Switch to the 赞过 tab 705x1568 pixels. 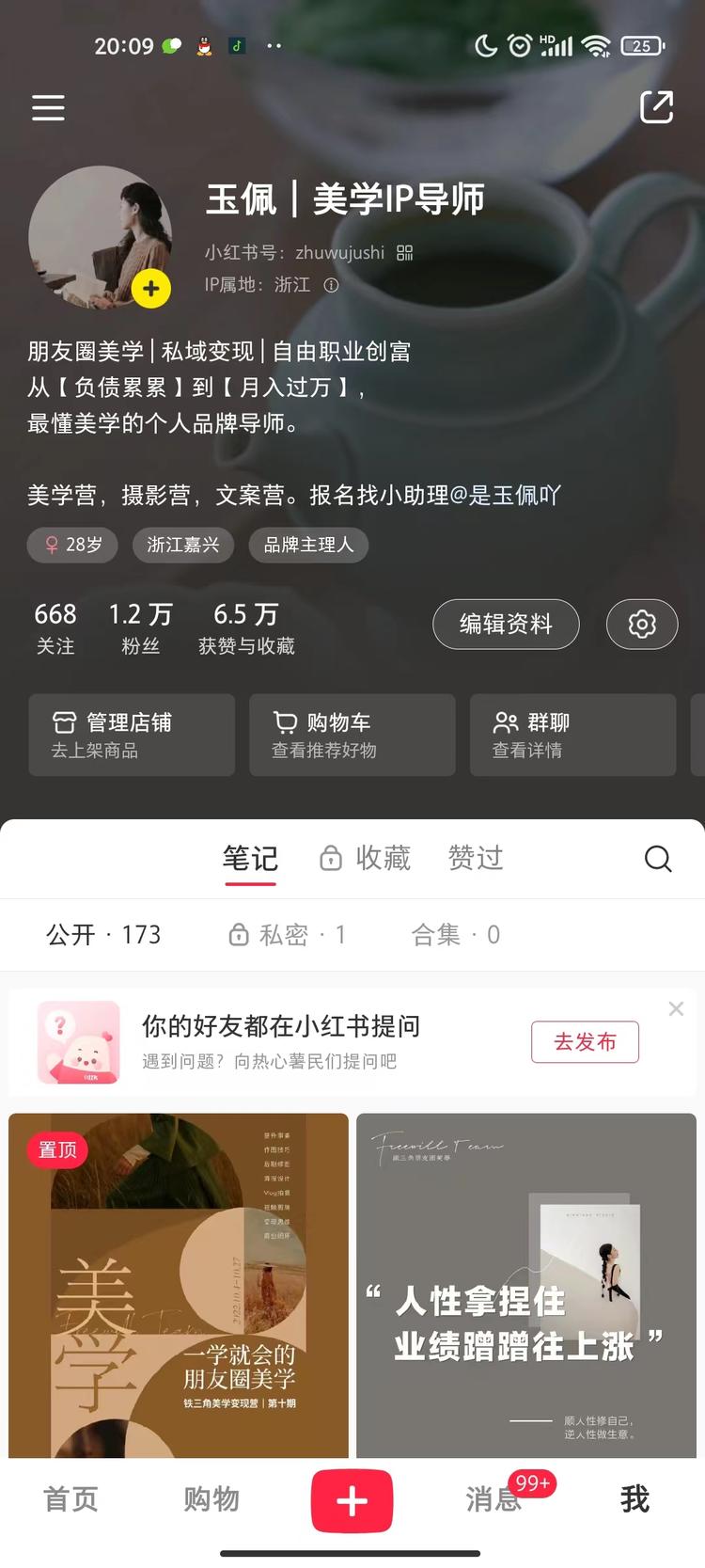476,858
